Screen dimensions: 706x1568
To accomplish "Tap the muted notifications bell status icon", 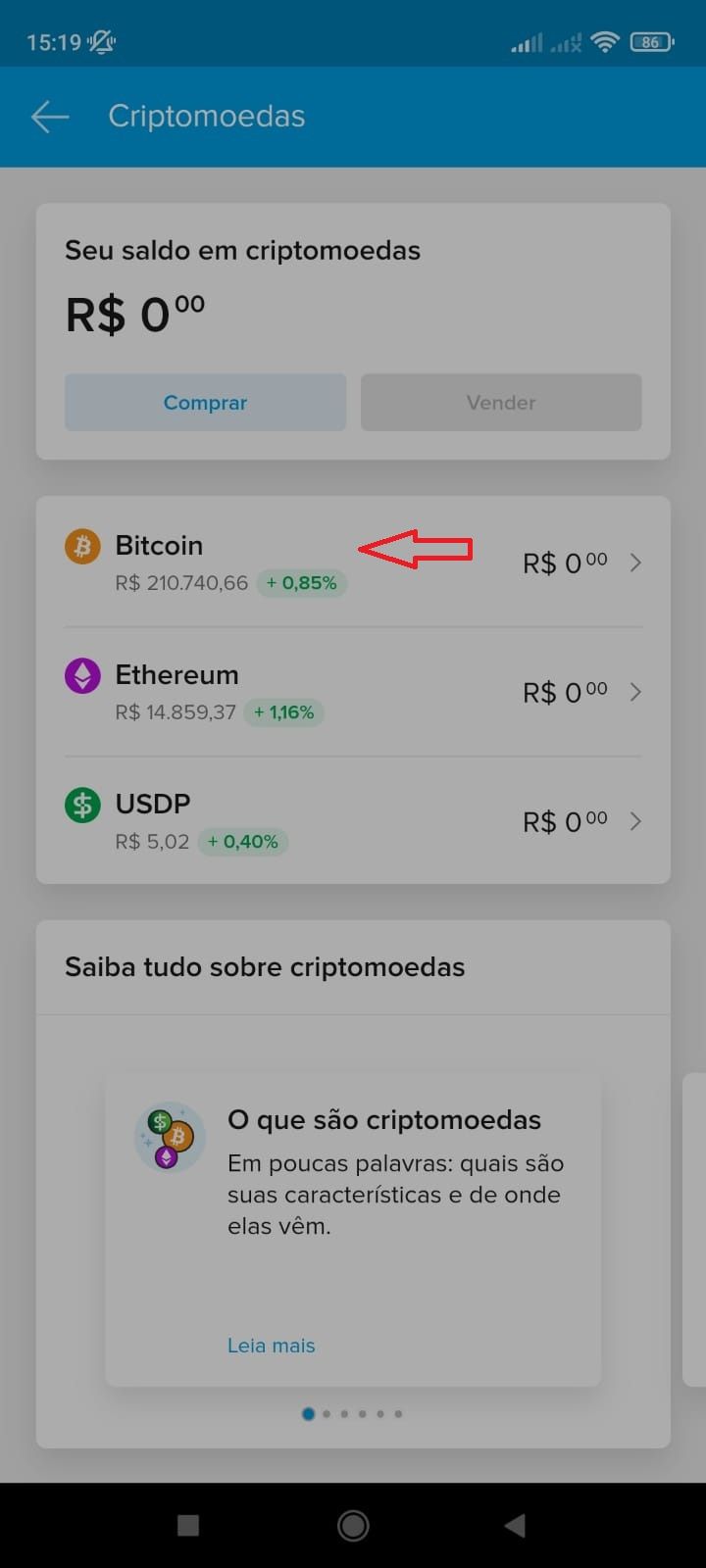I will pos(102,42).
